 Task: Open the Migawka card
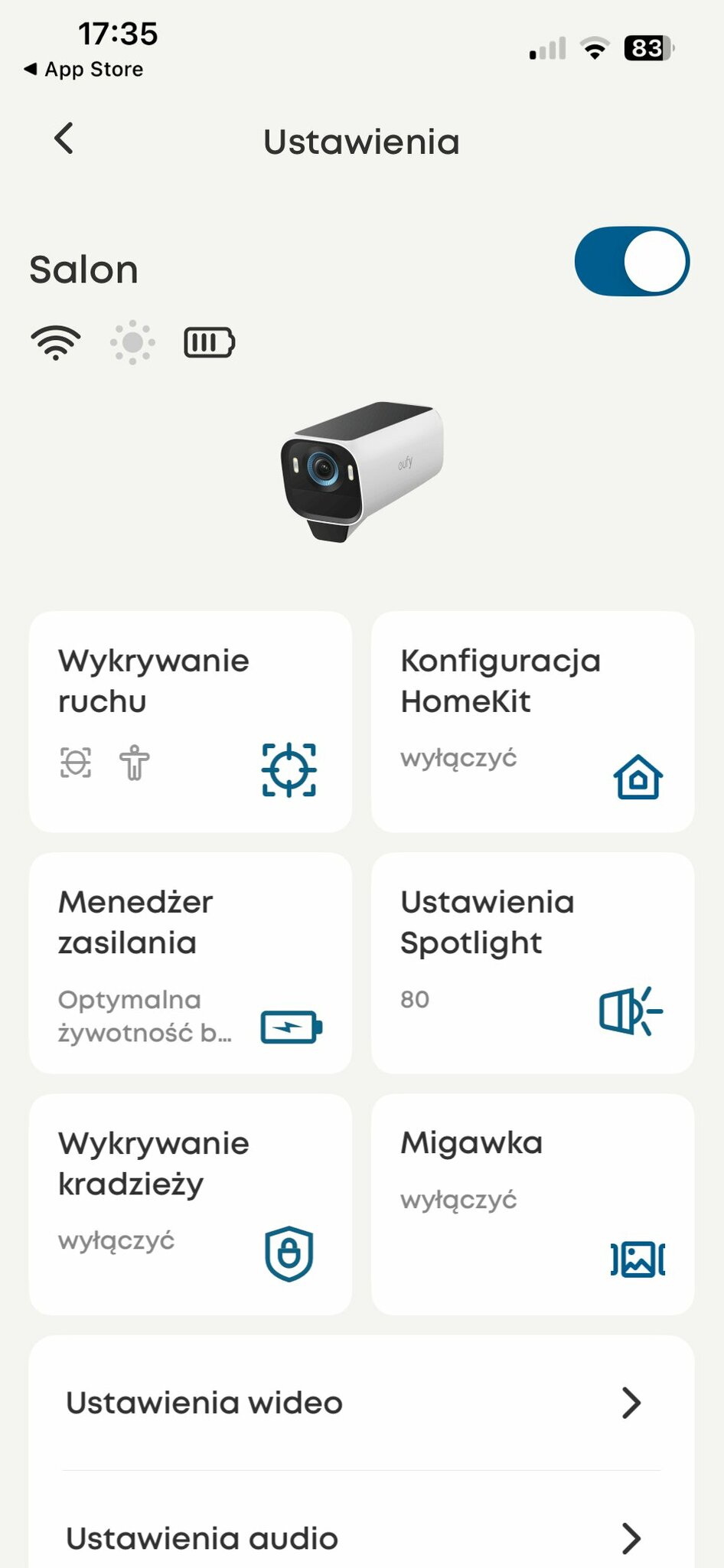[533, 1204]
